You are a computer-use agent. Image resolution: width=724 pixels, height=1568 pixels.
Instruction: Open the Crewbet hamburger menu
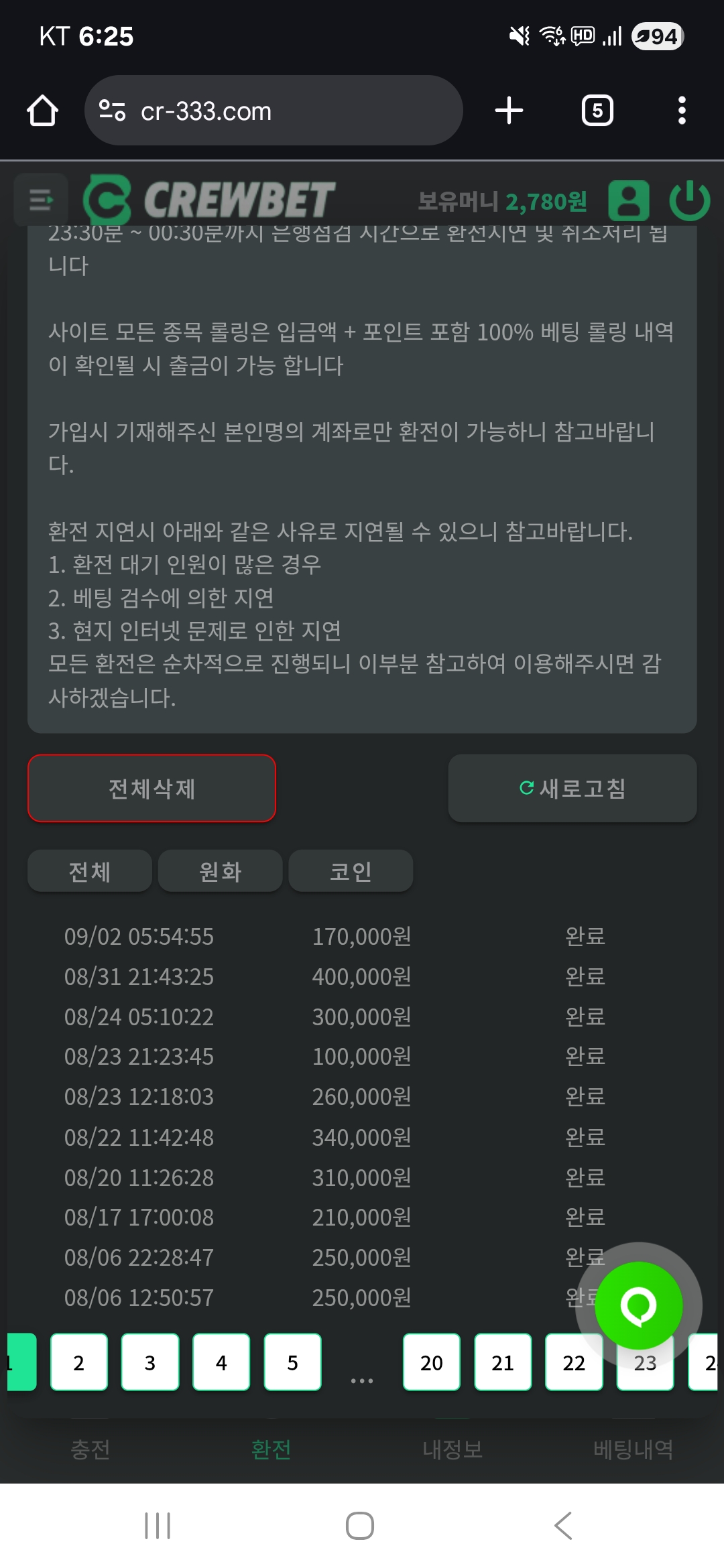[41, 200]
